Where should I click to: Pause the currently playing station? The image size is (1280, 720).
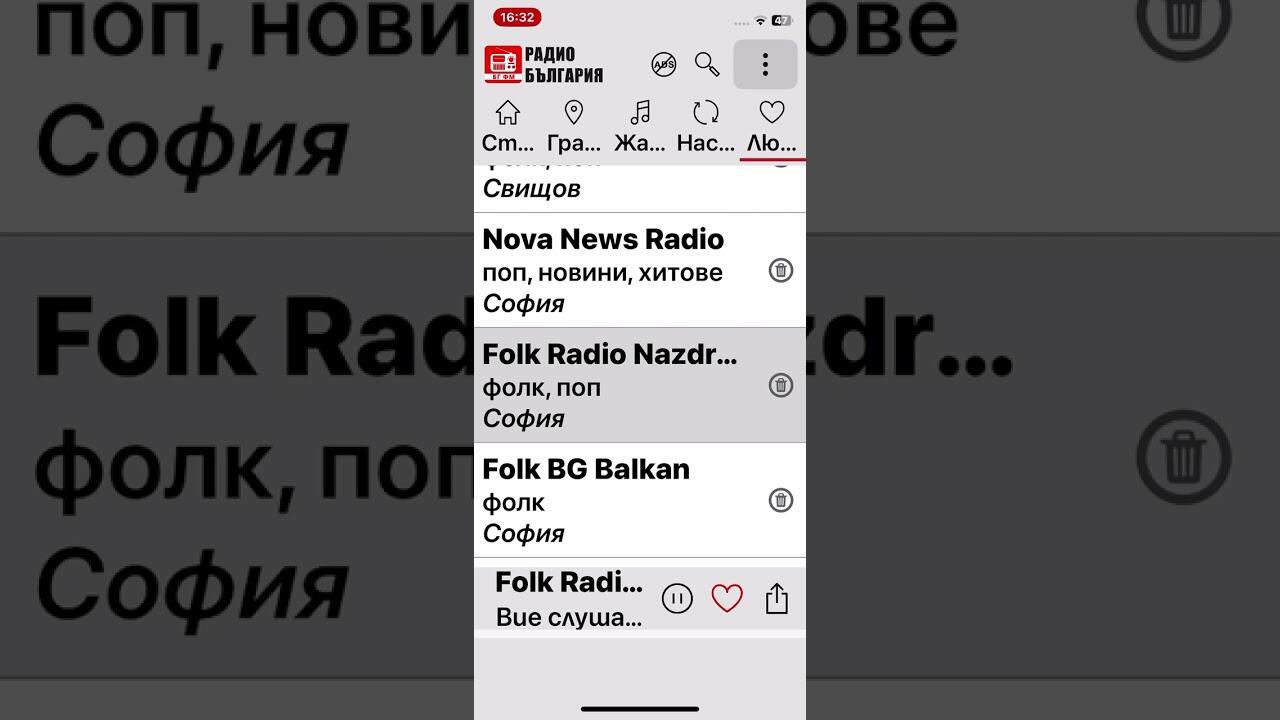pos(677,599)
